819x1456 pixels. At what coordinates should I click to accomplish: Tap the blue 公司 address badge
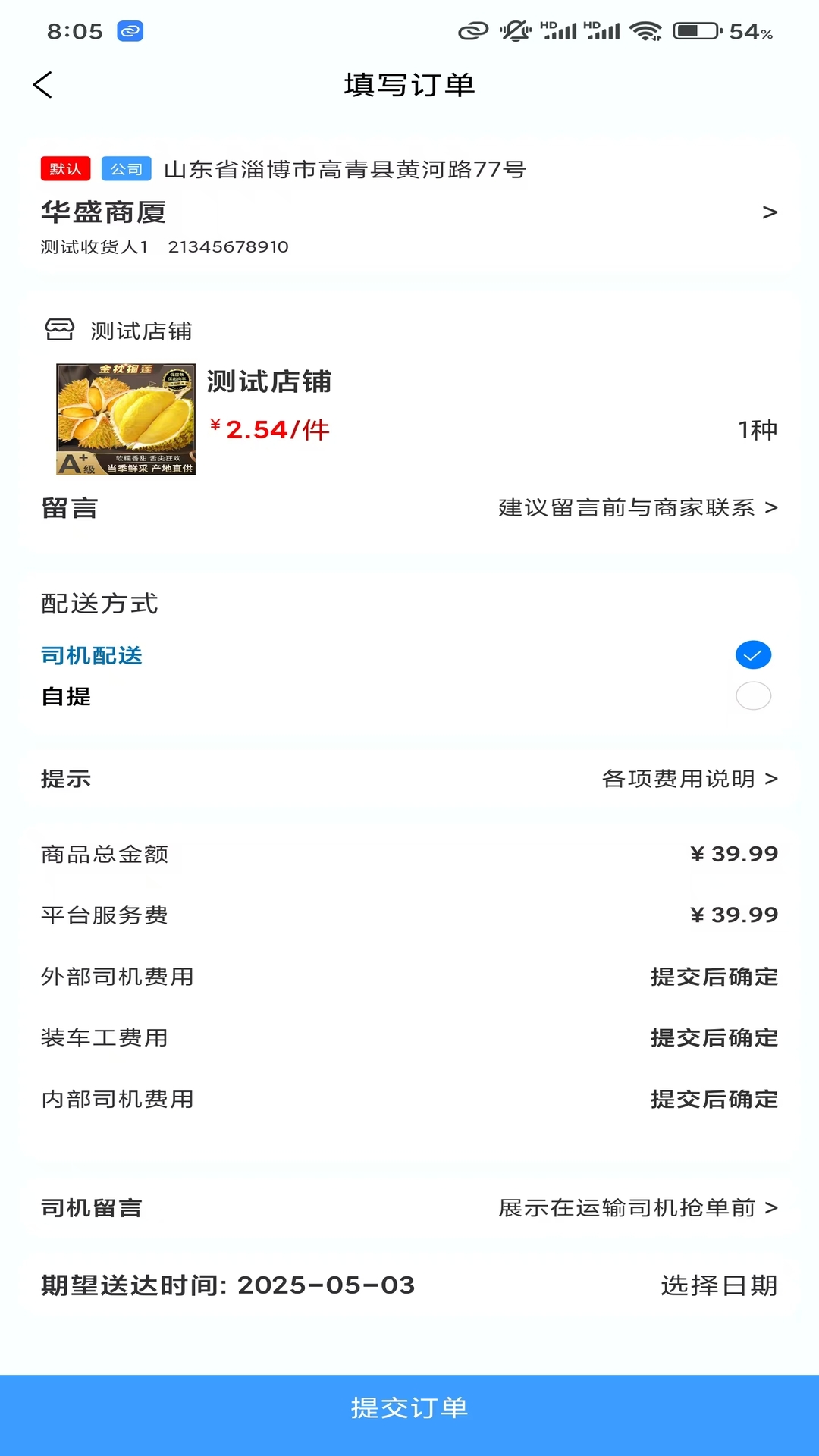tap(126, 168)
